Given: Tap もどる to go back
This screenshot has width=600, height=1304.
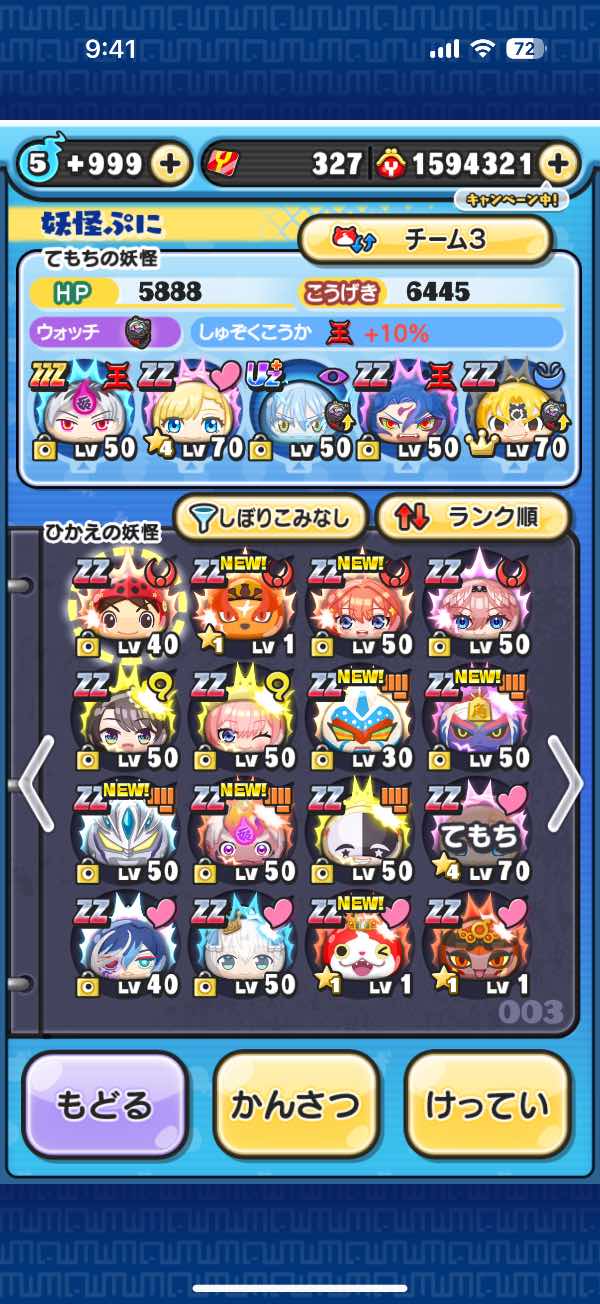Looking at the screenshot, I should coord(105,1104).
